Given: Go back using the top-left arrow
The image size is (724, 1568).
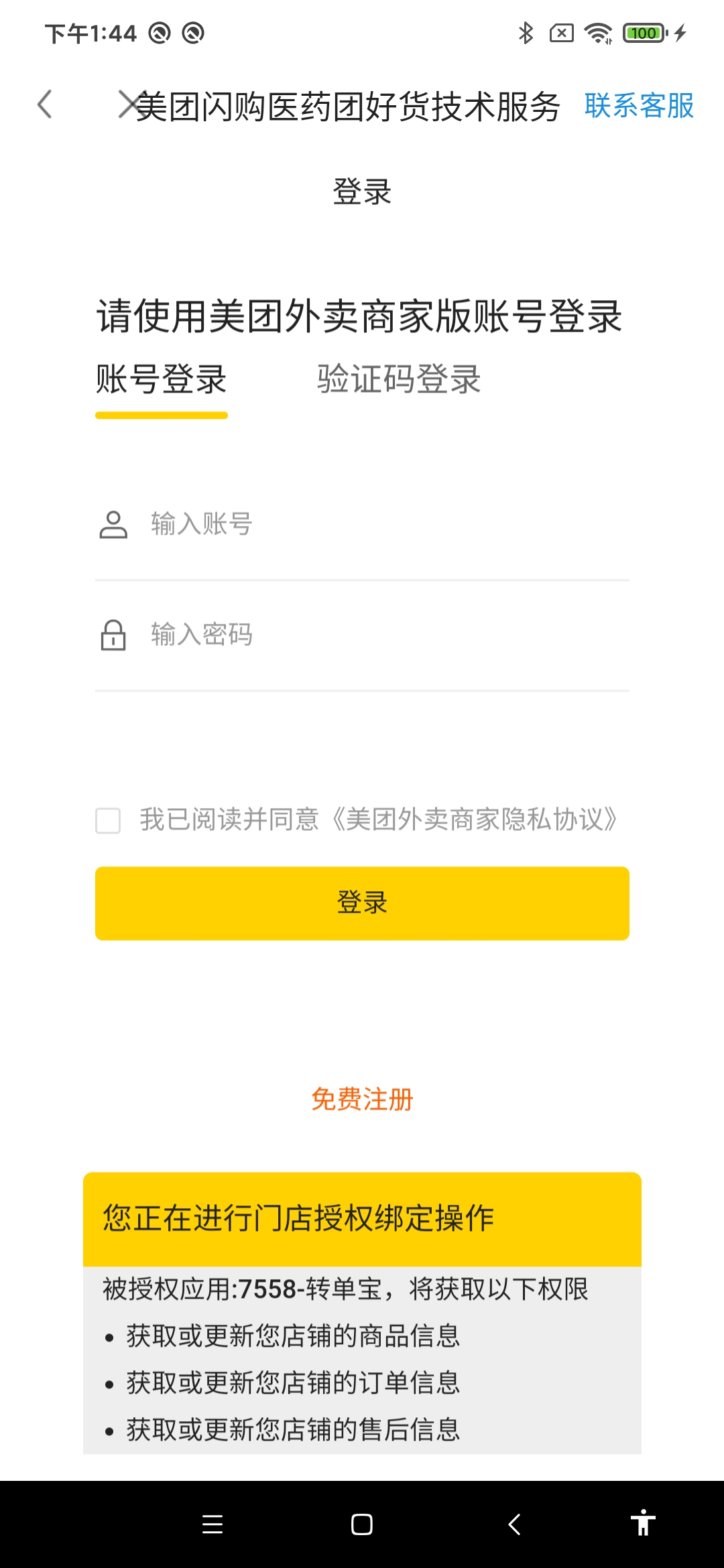Looking at the screenshot, I should click(x=45, y=105).
